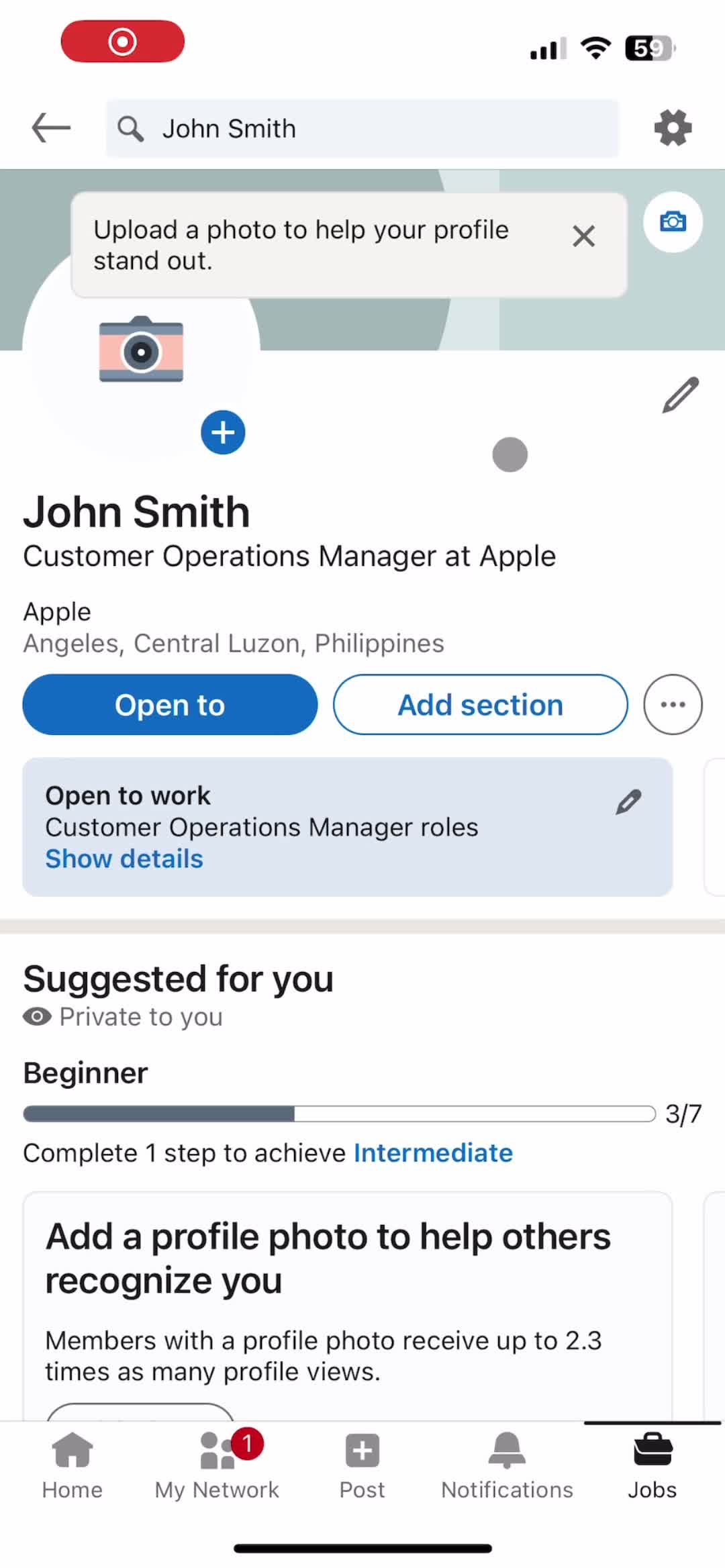Open the Intermediate level link
The image size is (725, 1568).
point(433,1153)
